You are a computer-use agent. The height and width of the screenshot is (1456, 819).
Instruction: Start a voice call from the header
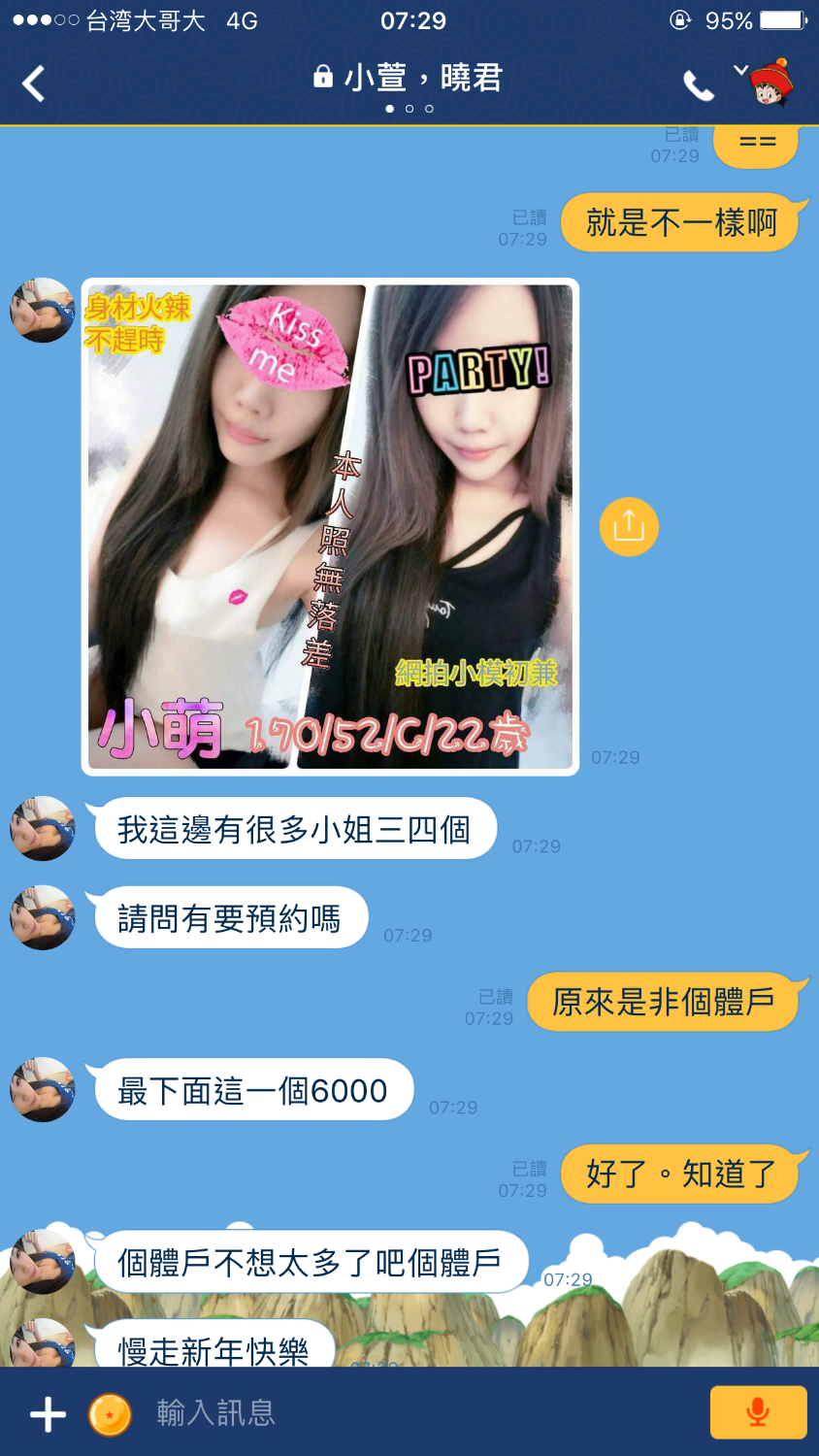[x=698, y=86]
